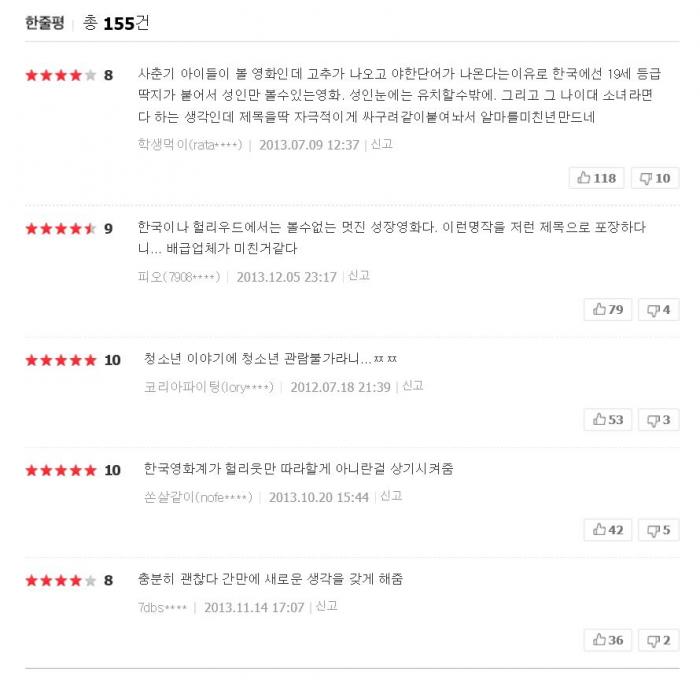This screenshot has width=700, height=683.
Task: Dislike the review by 피오
Action: (658, 309)
